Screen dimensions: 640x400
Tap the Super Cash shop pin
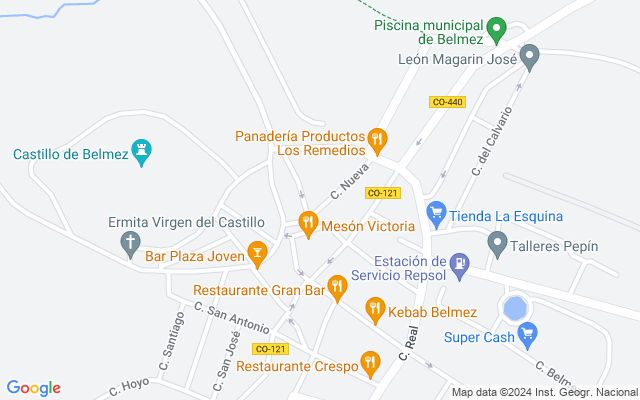(527, 336)
